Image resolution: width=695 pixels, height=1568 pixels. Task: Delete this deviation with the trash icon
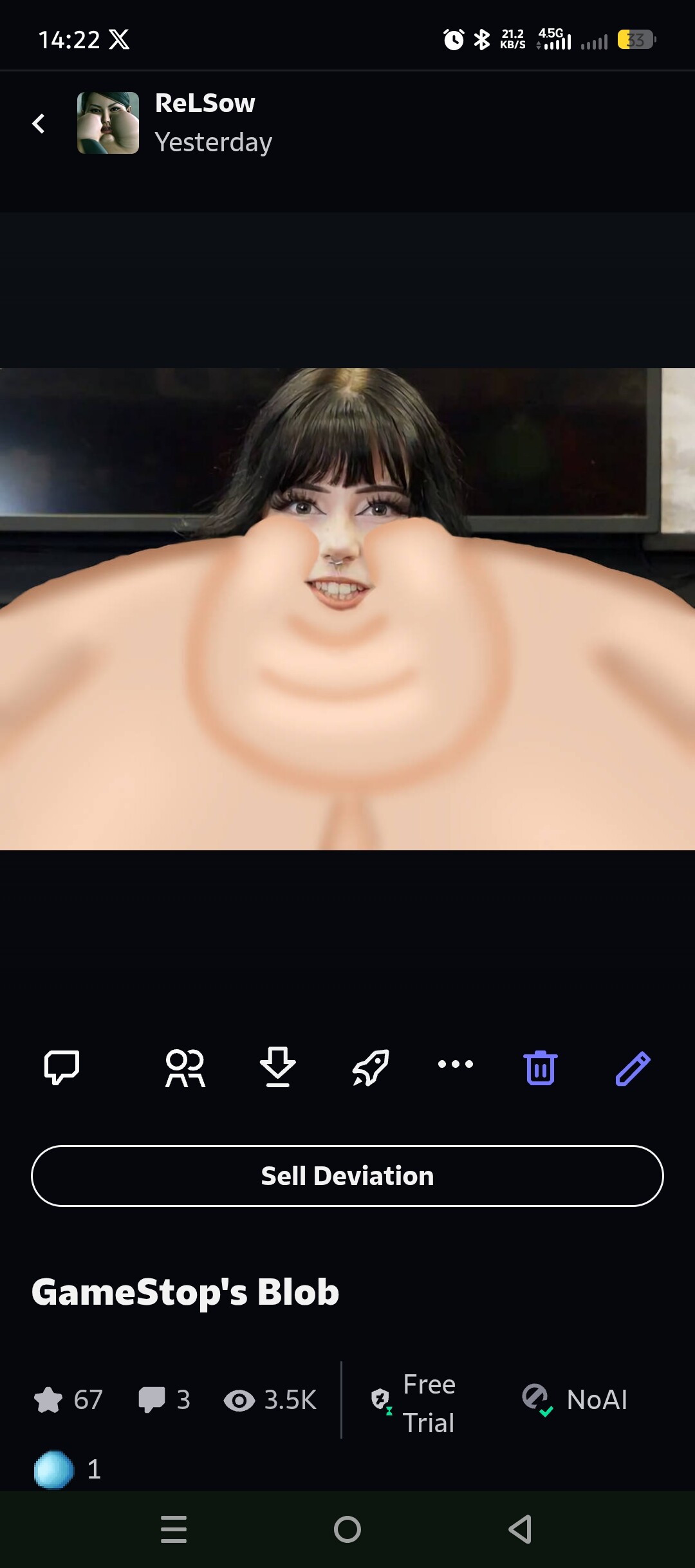click(541, 1068)
